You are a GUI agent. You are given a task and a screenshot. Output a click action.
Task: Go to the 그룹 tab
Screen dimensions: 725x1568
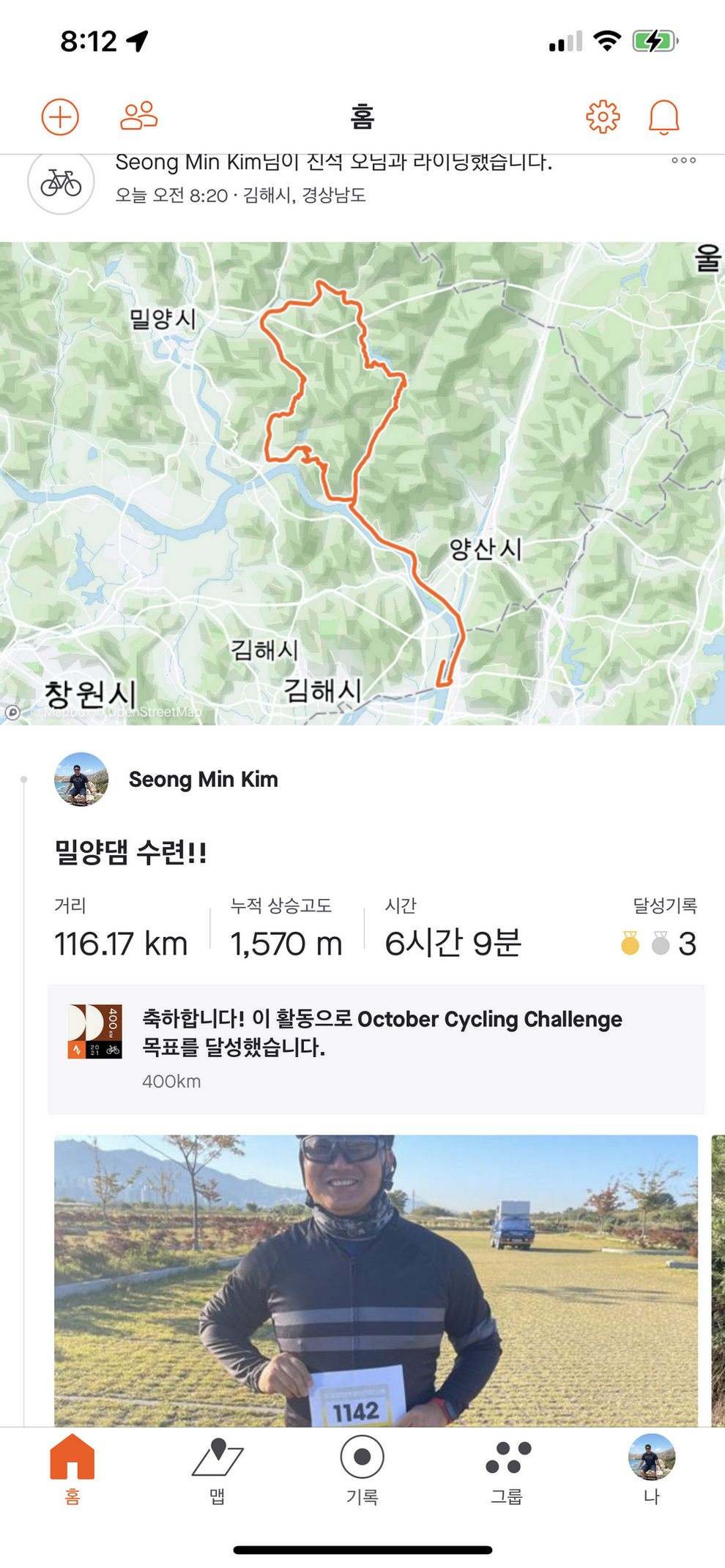[507, 1468]
